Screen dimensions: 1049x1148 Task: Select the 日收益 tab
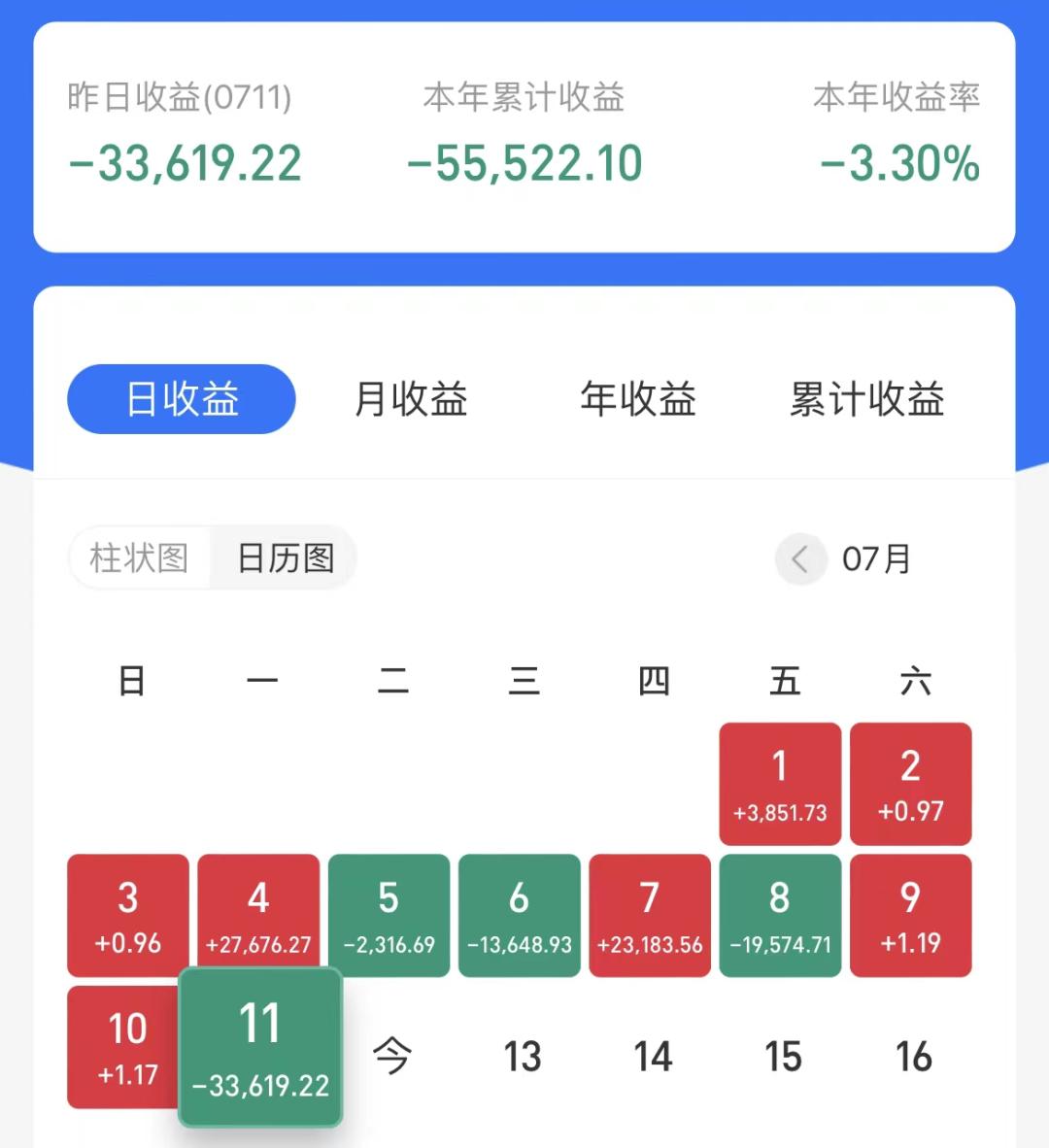[x=181, y=398]
